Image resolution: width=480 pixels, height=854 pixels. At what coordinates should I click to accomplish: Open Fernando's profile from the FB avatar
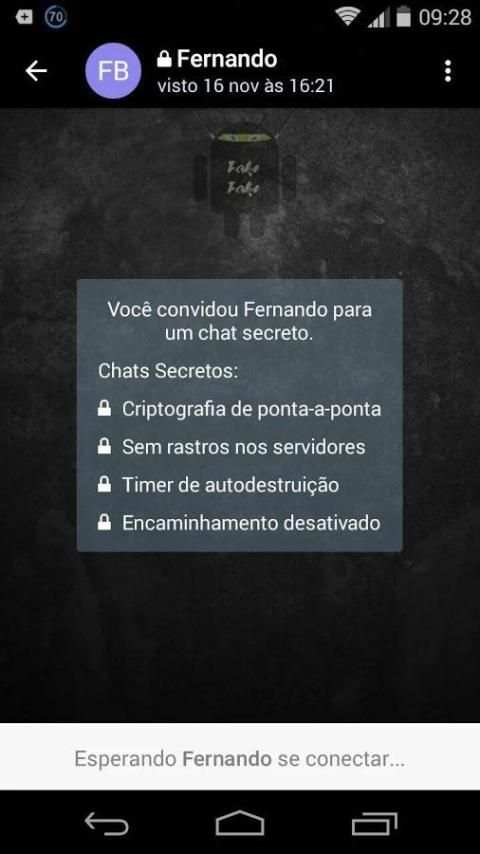click(113, 71)
